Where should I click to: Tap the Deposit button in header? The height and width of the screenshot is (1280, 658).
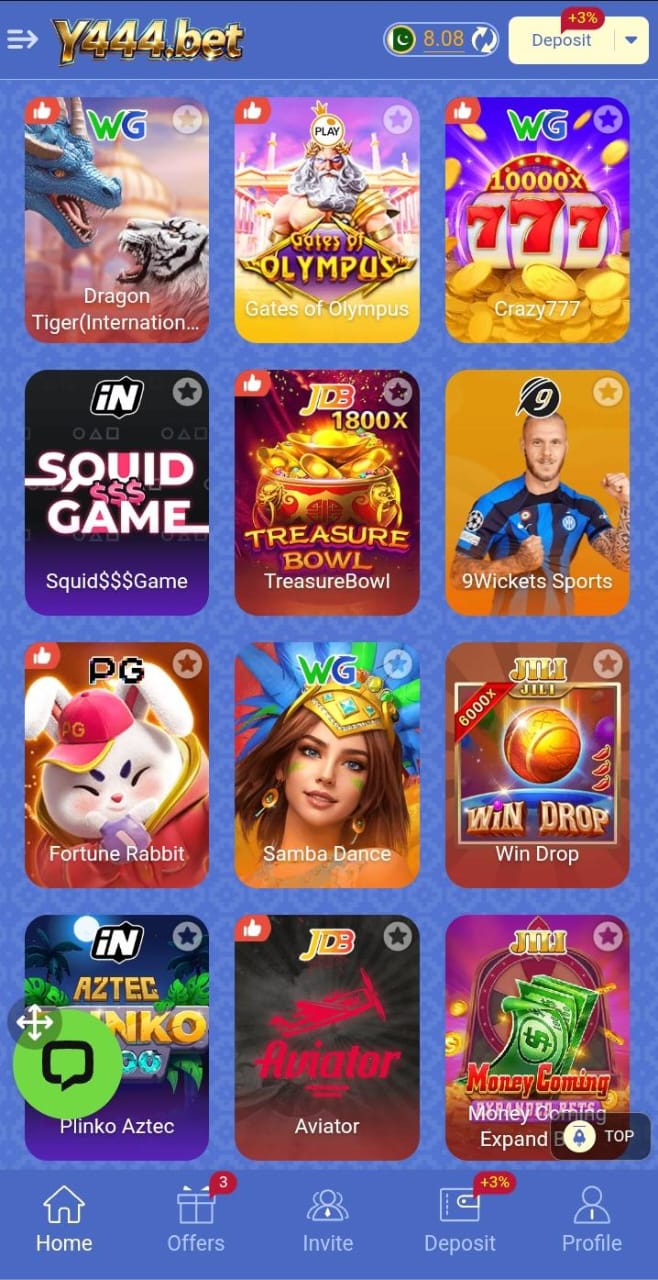(561, 41)
